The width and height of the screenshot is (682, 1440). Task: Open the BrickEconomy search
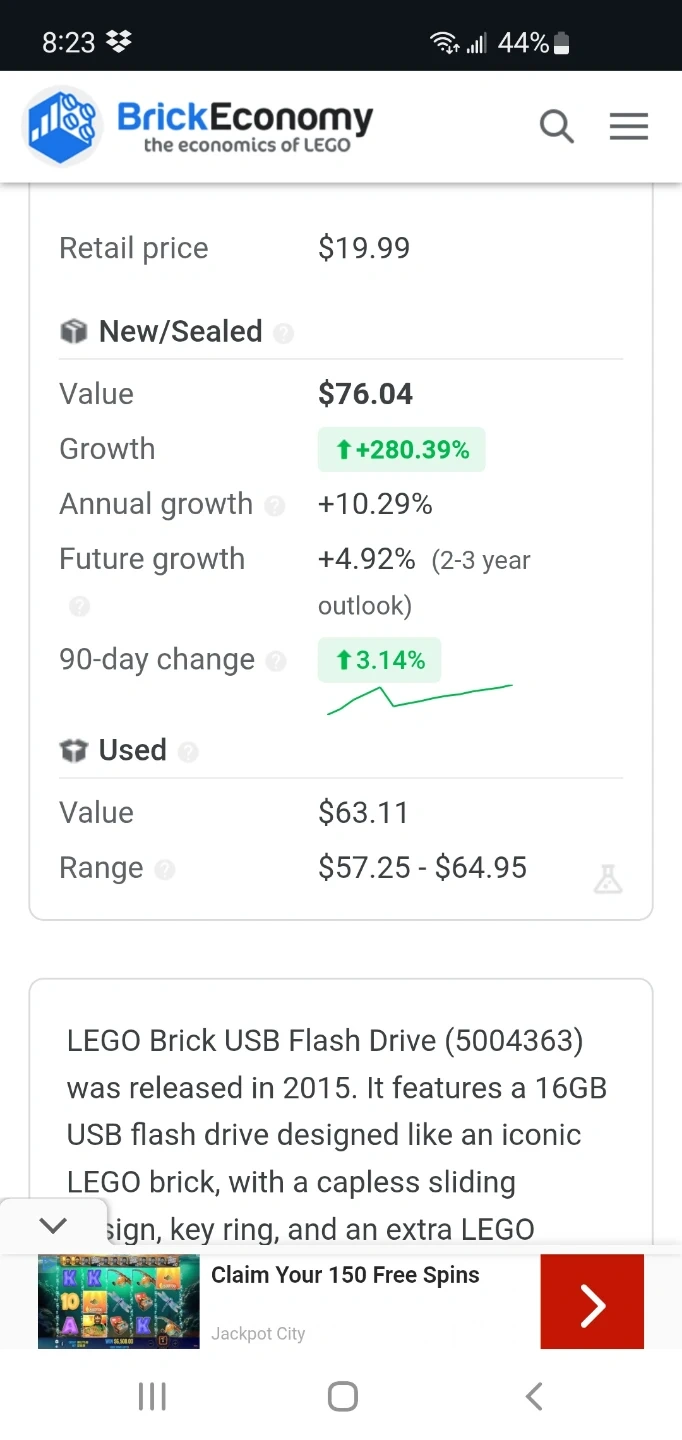[556, 127]
